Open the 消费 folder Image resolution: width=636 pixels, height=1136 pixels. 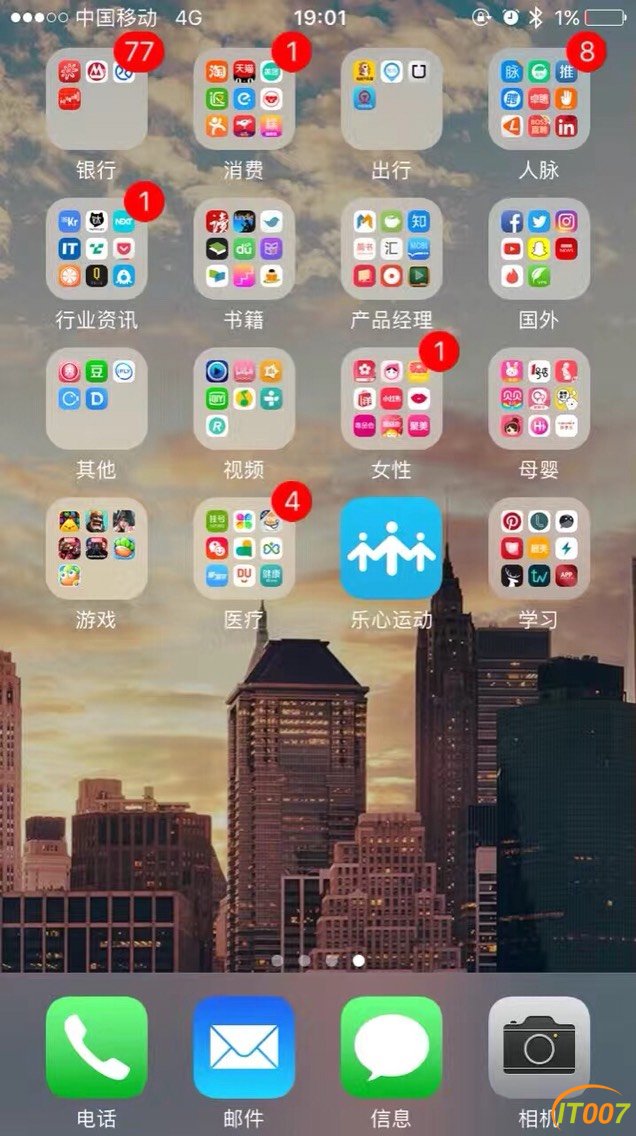pos(244,99)
